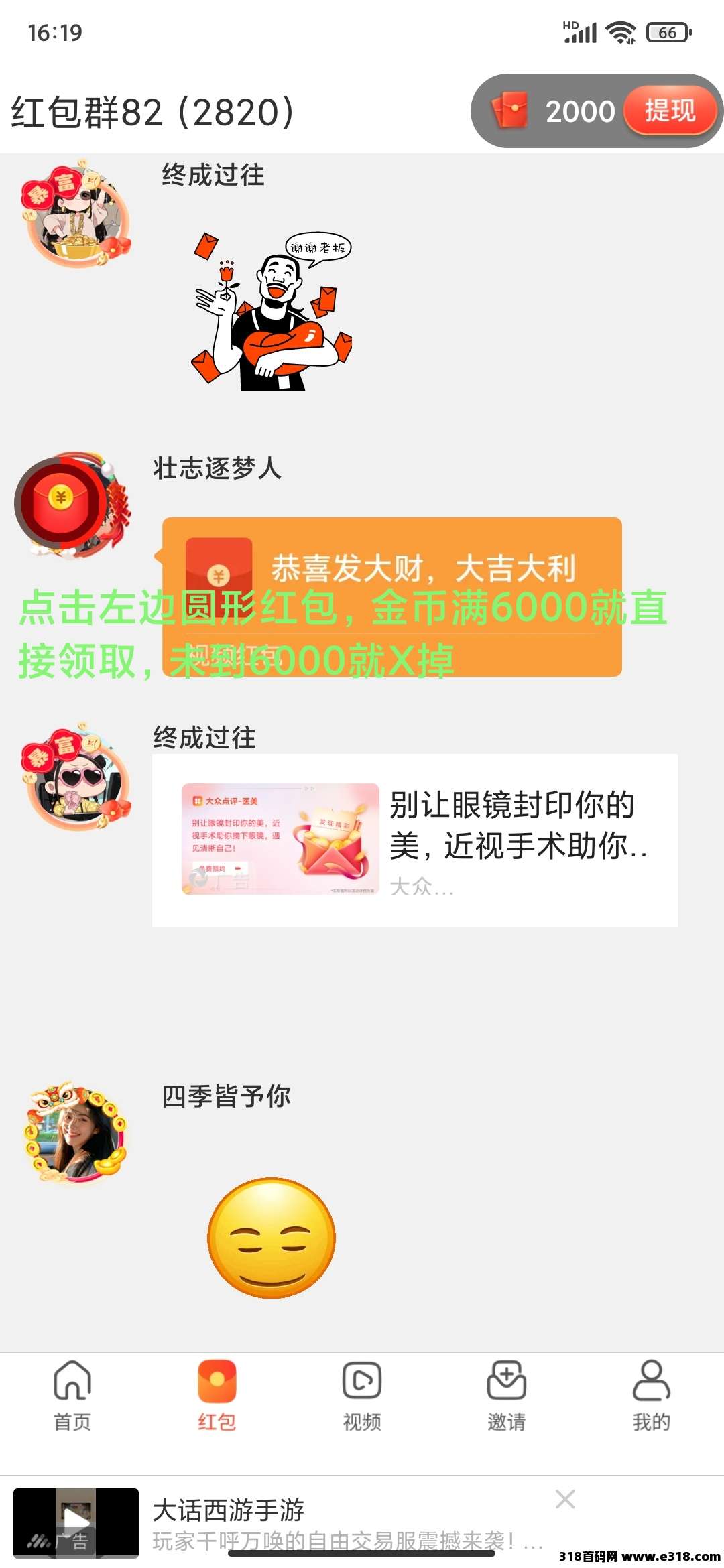Screen dimensions: 724x1568
Task: Open the 别让眼镜封印你的美 ad card
Action: coord(414,840)
